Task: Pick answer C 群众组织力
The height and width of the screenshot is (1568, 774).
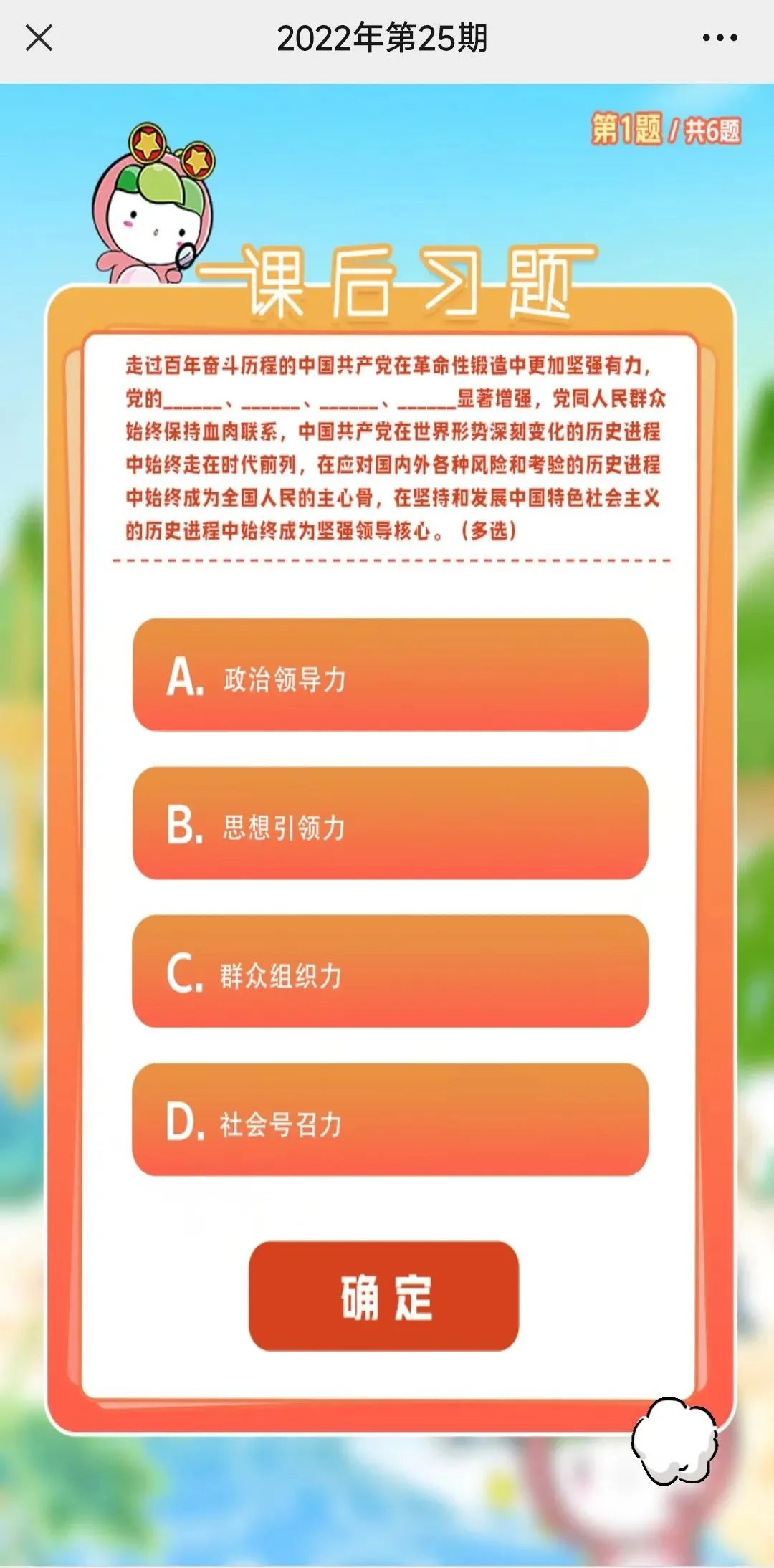Action: point(391,971)
